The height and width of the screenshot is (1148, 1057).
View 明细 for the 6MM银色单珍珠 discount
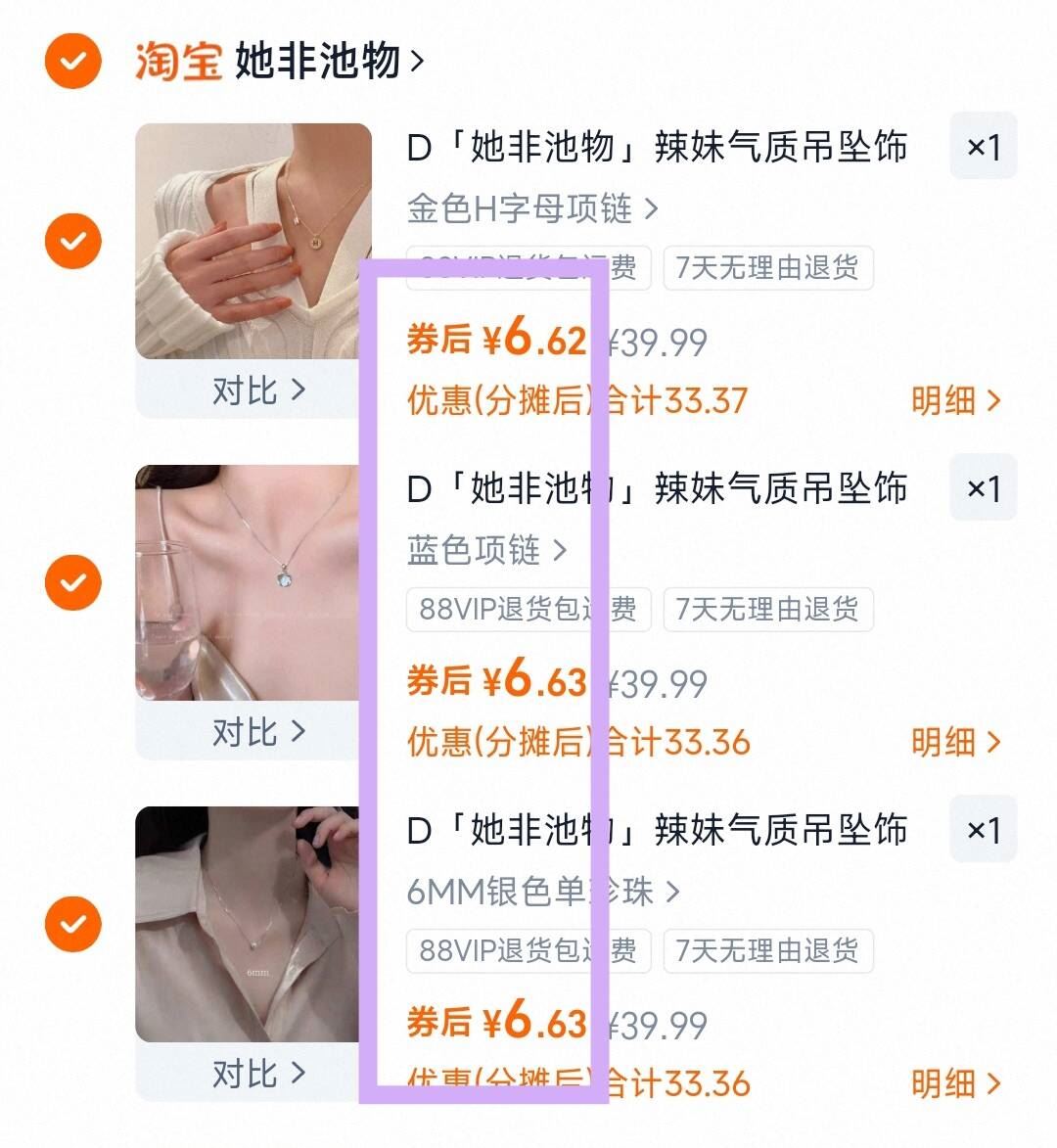pos(955,1083)
